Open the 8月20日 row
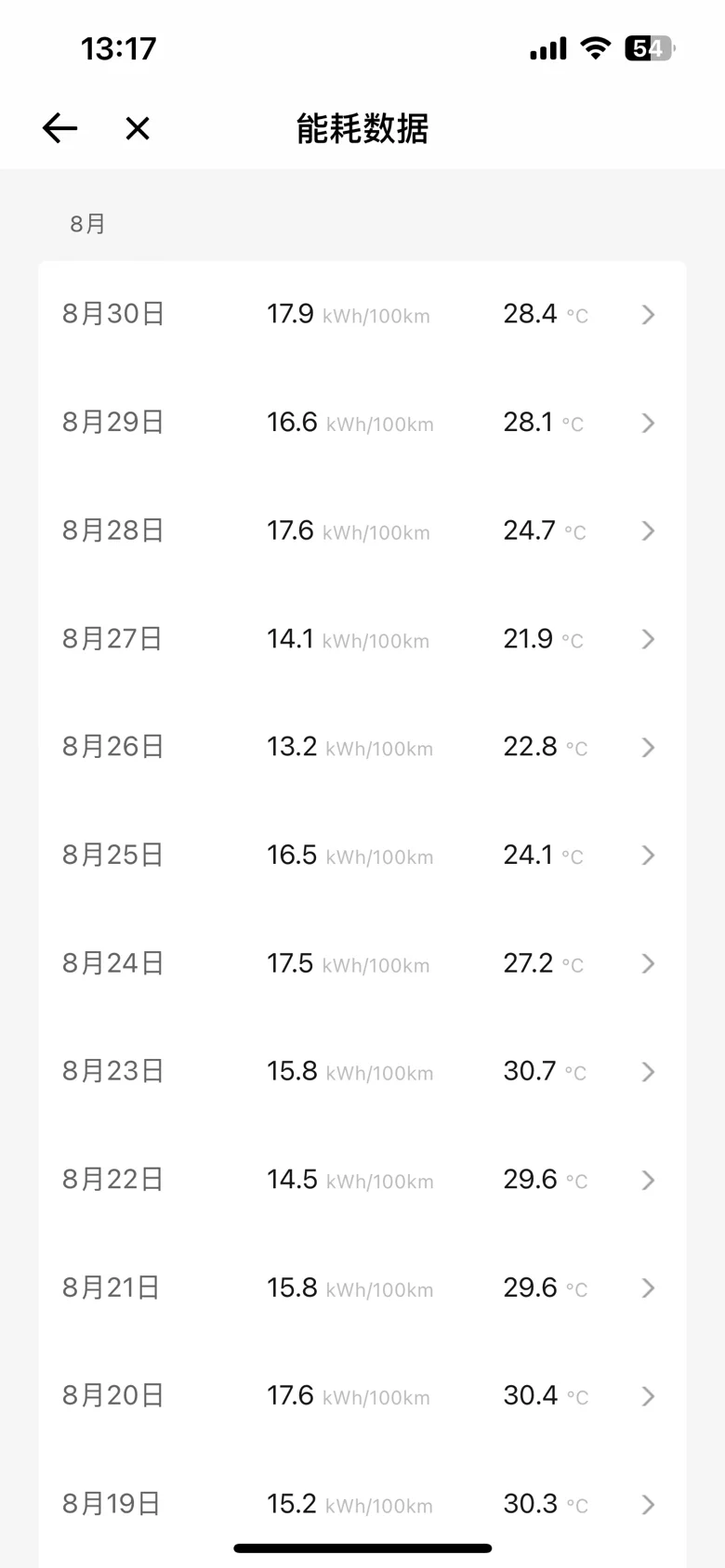The height and width of the screenshot is (1568, 725). [362, 1395]
